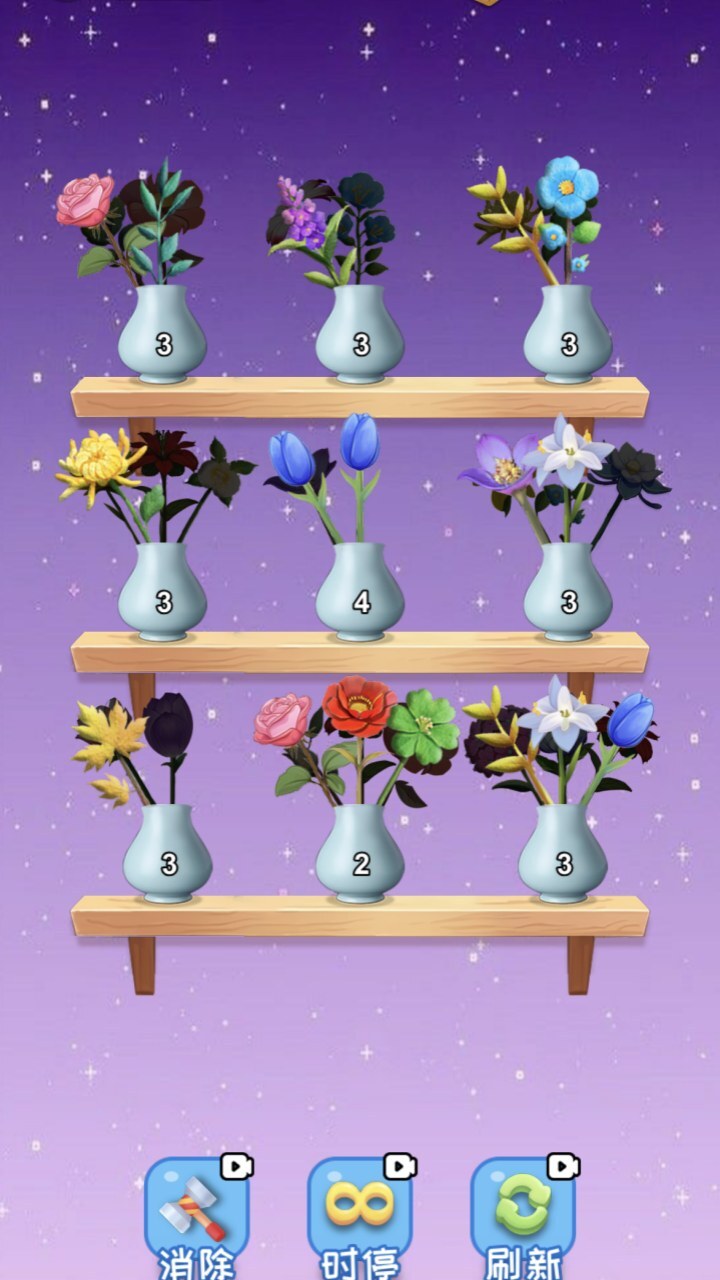
Task: Pick the purple lilac flower in the top-middle vase
Action: point(303,215)
